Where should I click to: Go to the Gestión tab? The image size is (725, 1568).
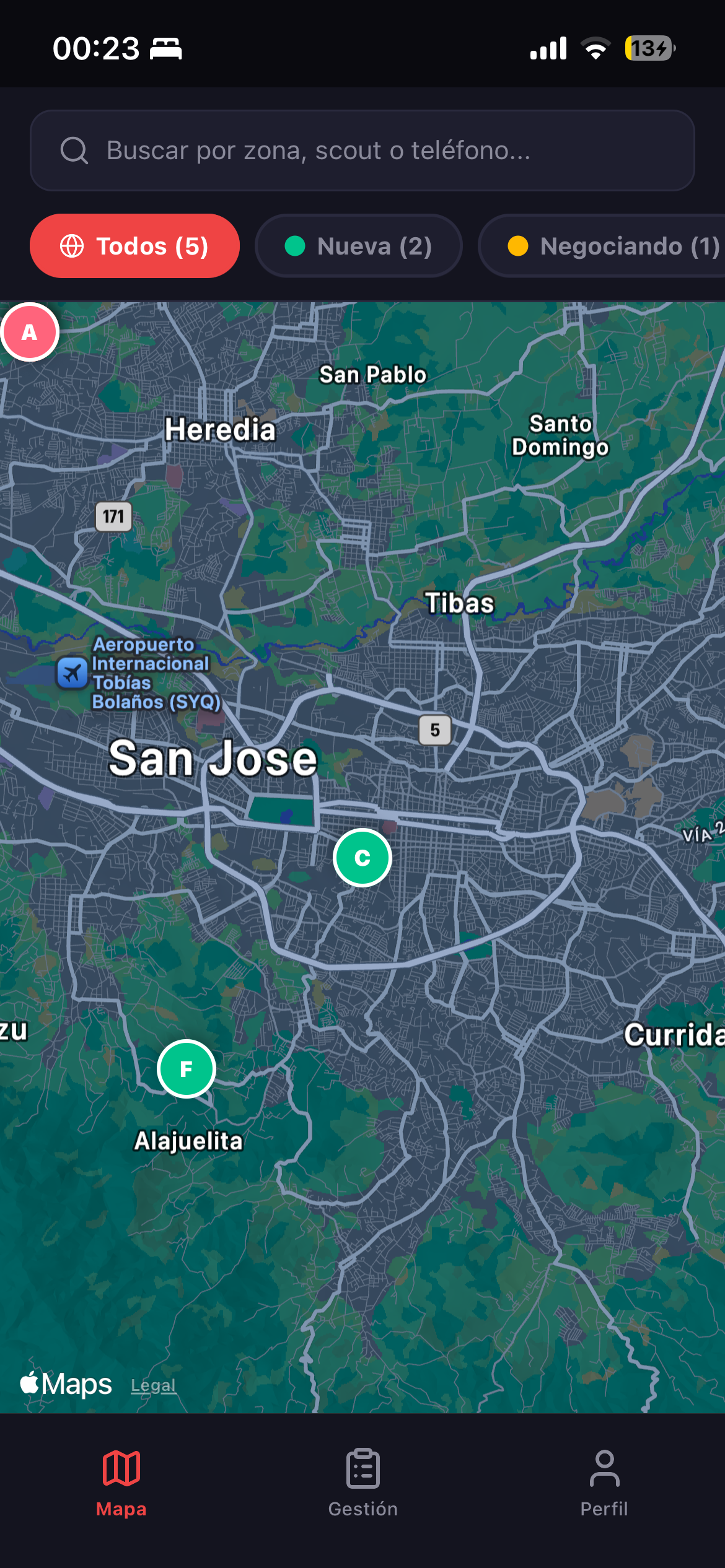tap(363, 1483)
